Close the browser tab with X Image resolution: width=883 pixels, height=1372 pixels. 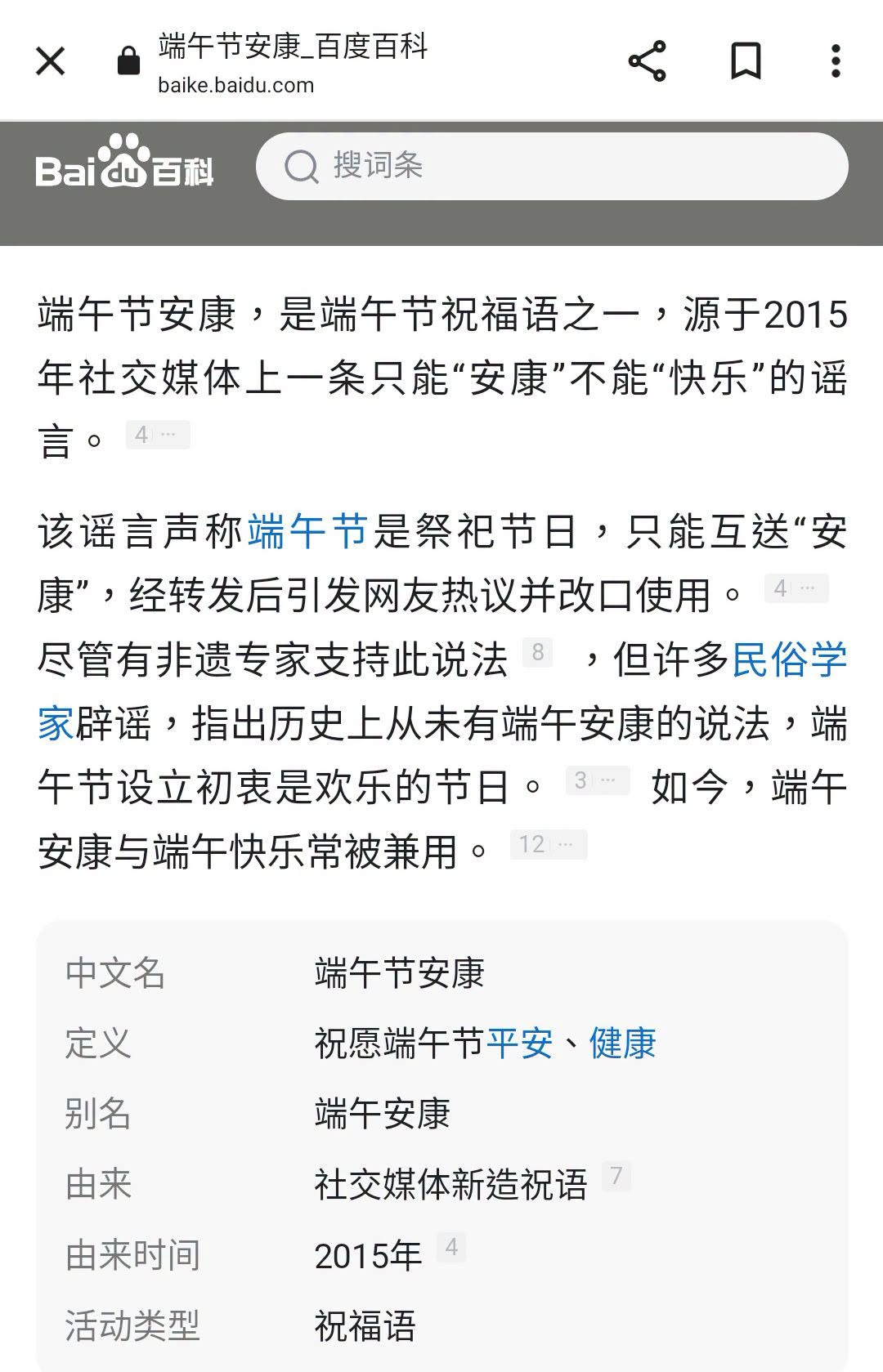tap(51, 61)
